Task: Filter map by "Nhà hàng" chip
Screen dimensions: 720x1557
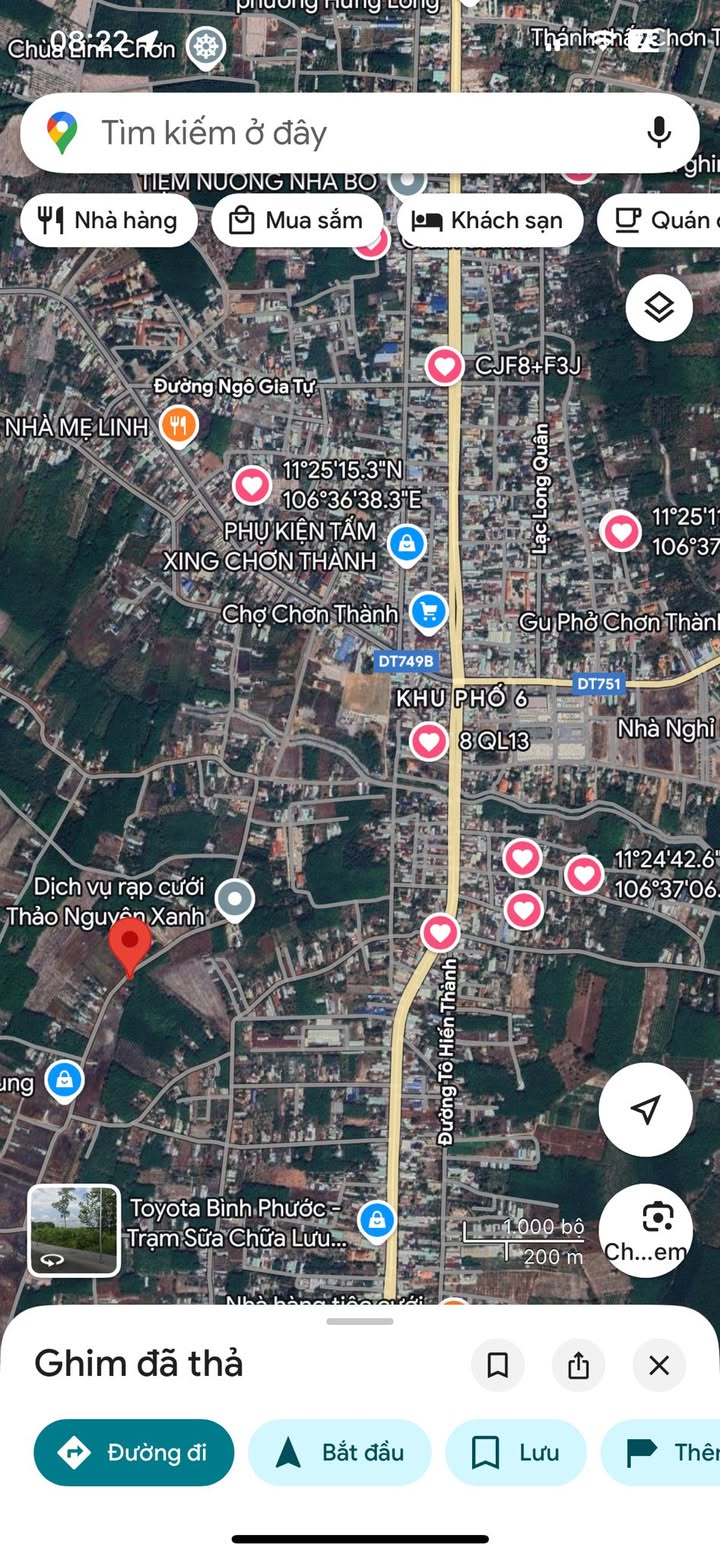Action: click(109, 220)
